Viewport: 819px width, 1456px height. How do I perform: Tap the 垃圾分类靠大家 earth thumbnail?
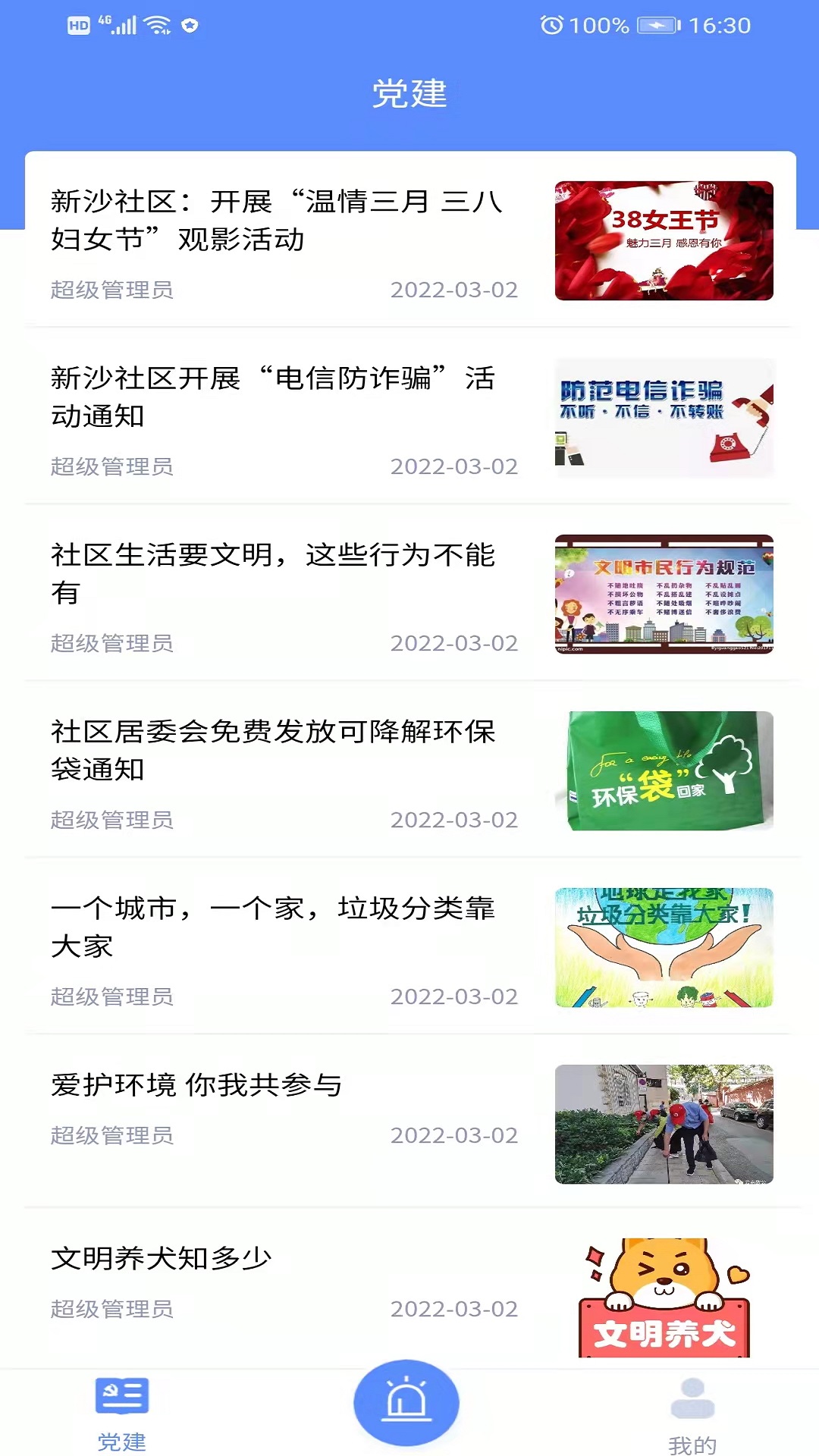coord(664,946)
